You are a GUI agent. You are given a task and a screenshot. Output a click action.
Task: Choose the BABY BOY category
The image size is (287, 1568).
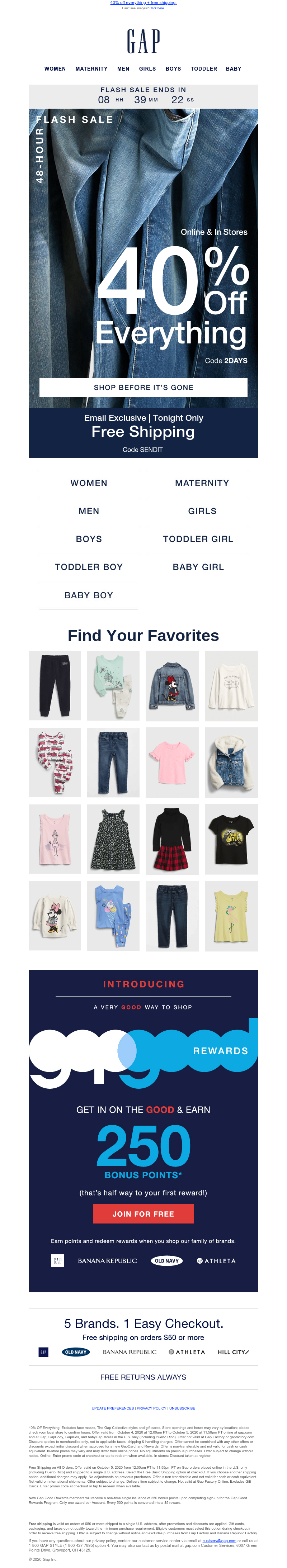88,595
